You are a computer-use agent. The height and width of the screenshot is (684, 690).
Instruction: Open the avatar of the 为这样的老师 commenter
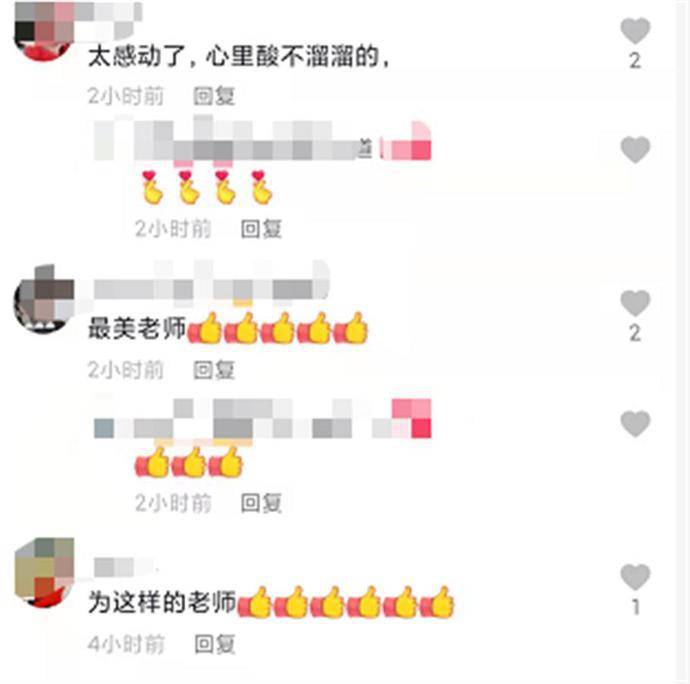point(44,572)
